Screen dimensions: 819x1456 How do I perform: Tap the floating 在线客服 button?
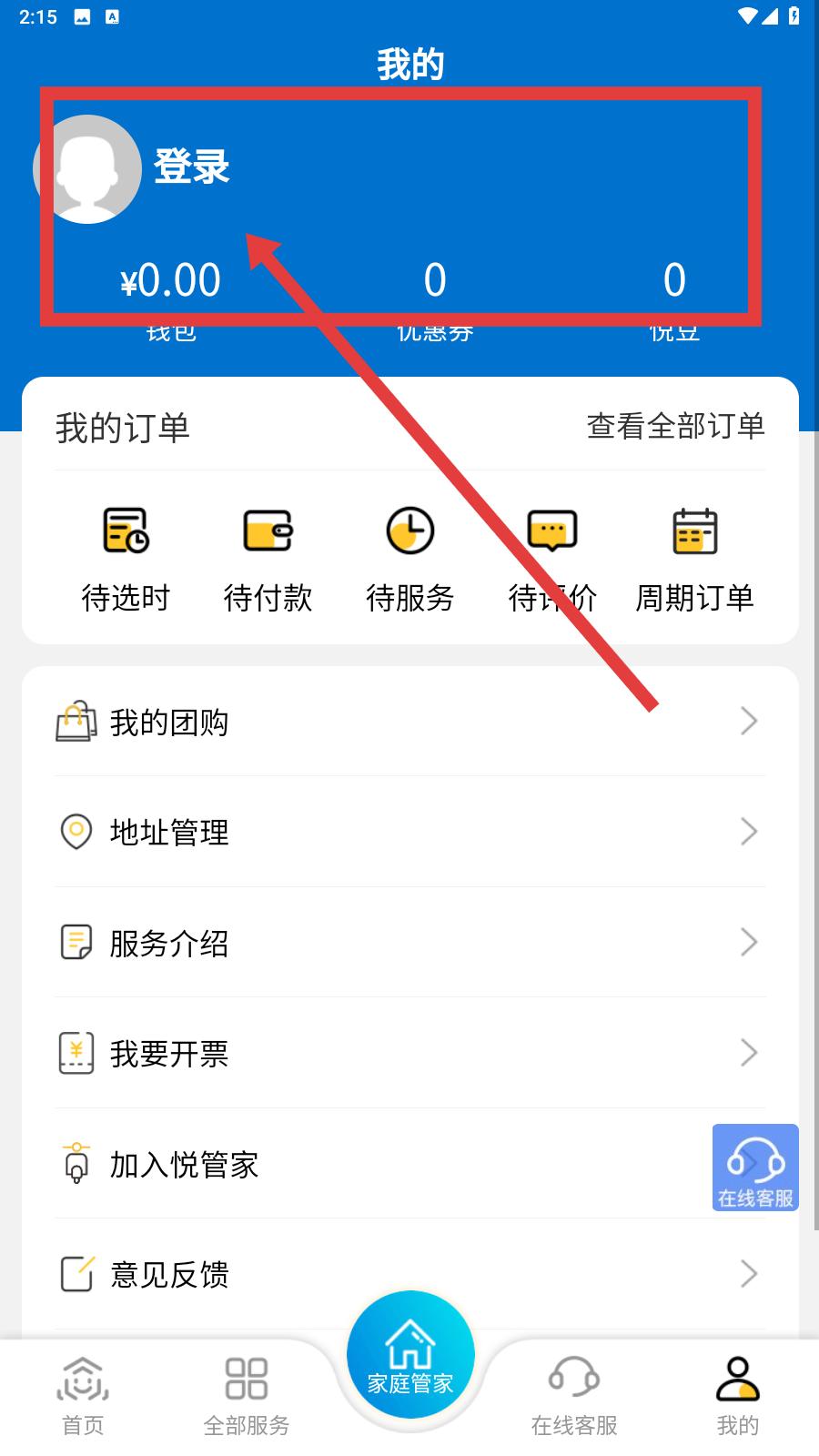tap(755, 1168)
